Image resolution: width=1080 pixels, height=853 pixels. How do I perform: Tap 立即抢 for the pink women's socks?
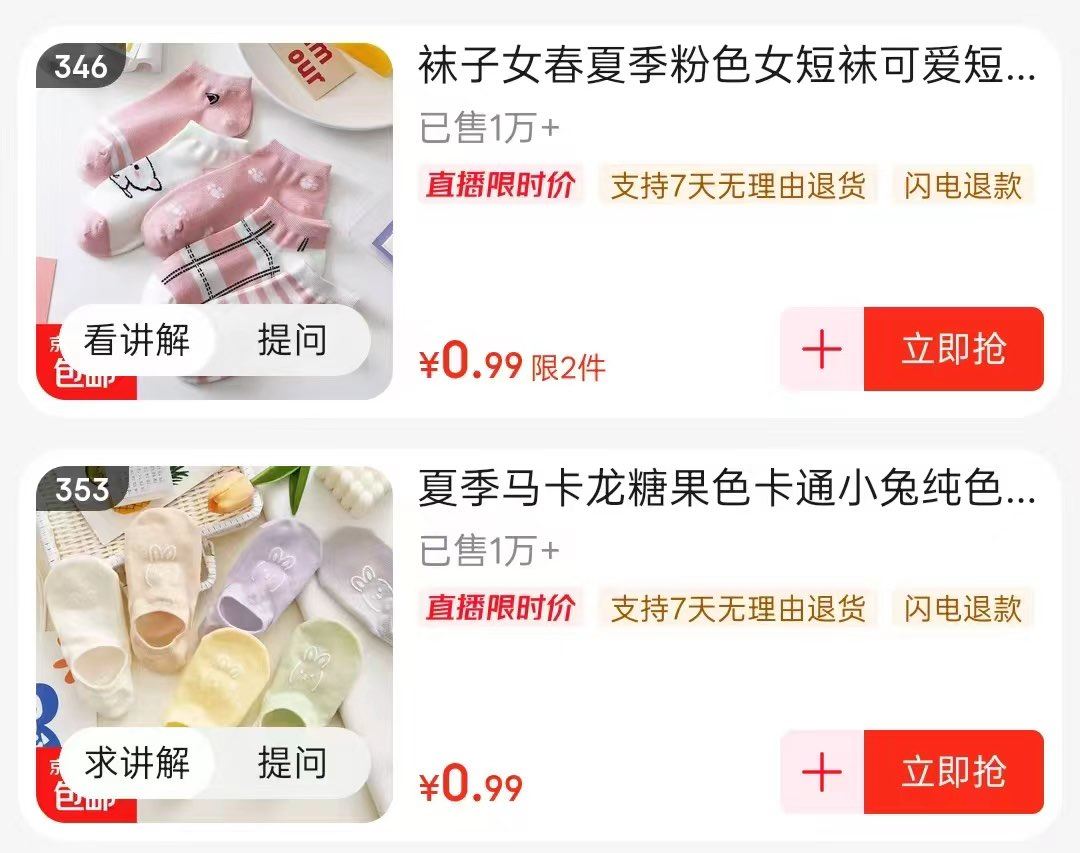(x=953, y=349)
